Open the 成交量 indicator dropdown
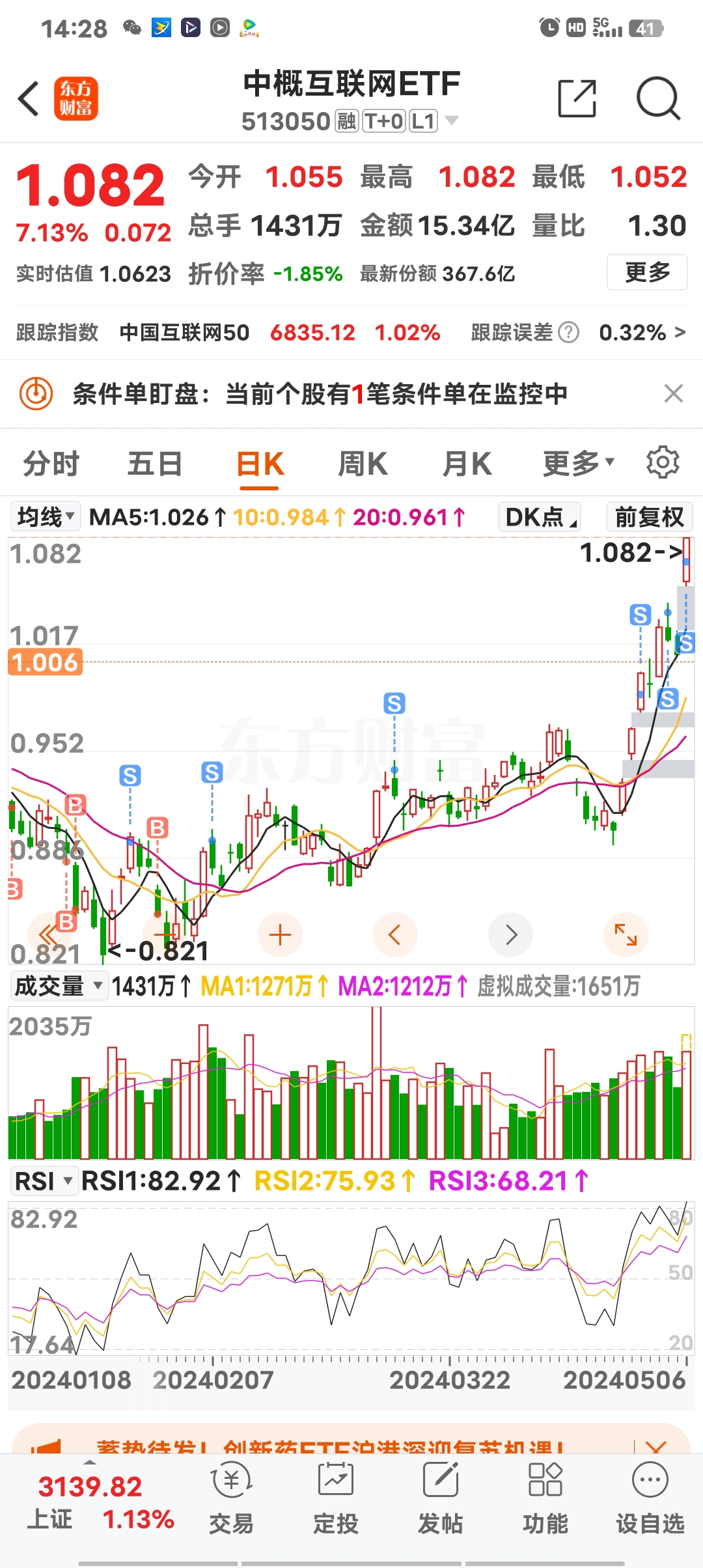Screen dimensions: 703x1568 [x=57, y=986]
